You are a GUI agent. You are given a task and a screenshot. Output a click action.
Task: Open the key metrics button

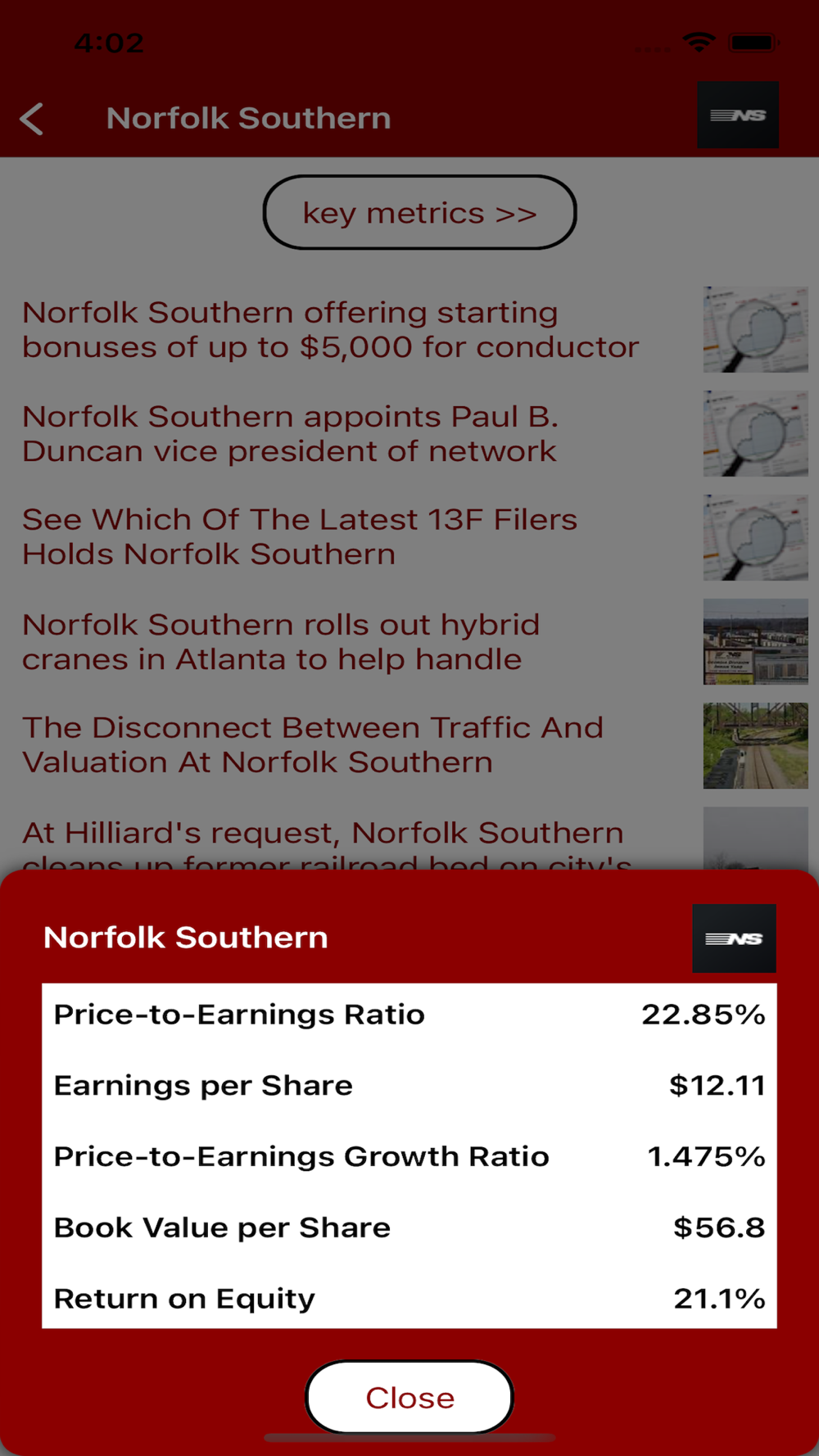pos(419,212)
